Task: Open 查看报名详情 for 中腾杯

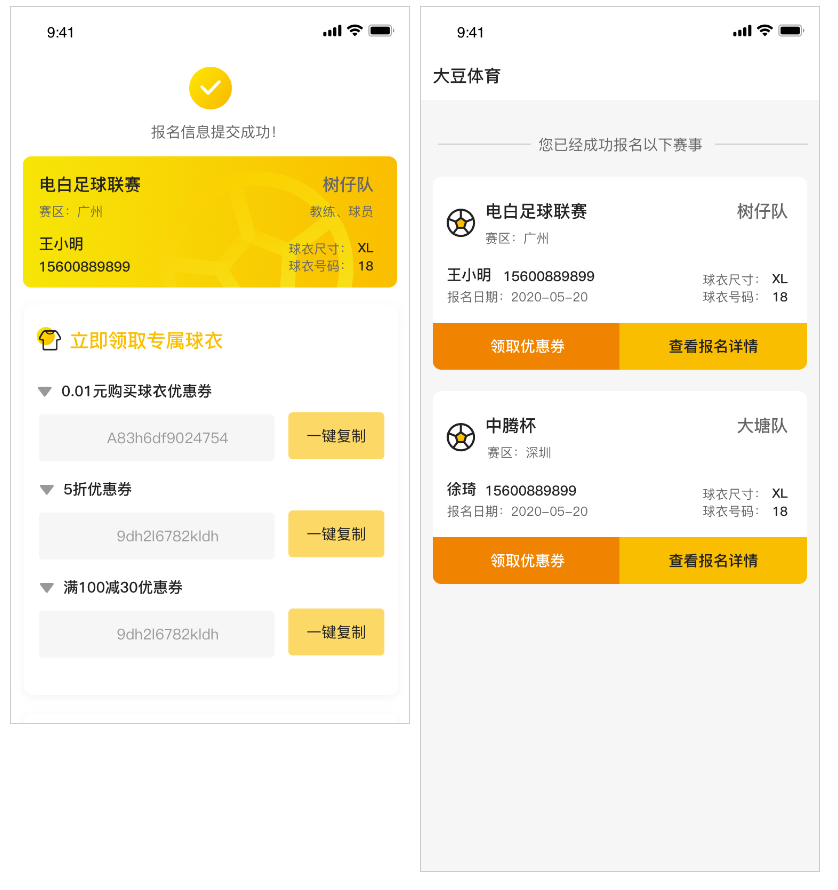Action: point(713,559)
